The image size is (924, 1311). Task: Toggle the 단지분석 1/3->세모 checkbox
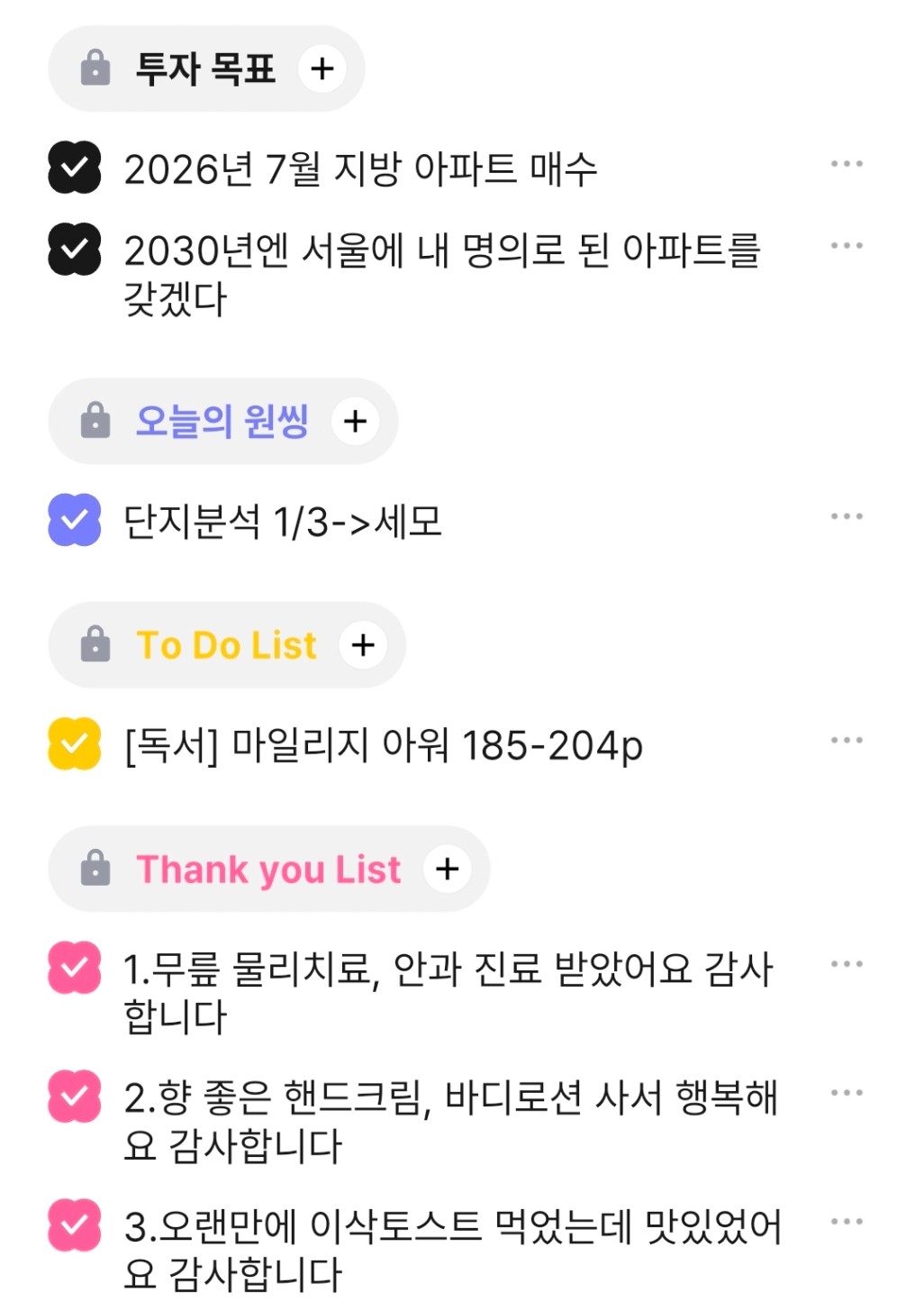tap(75, 520)
